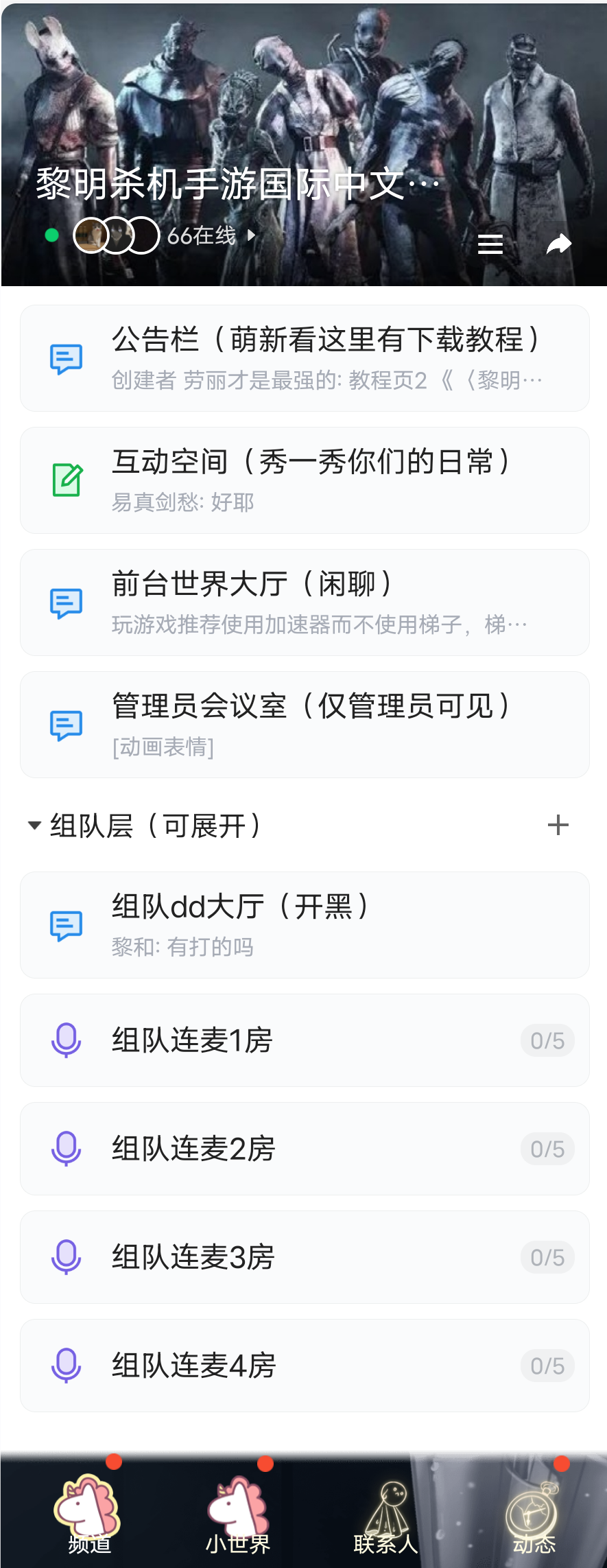607x1568 pixels.
Task: Go to the 动态 tab
Action: click(x=534, y=1517)
